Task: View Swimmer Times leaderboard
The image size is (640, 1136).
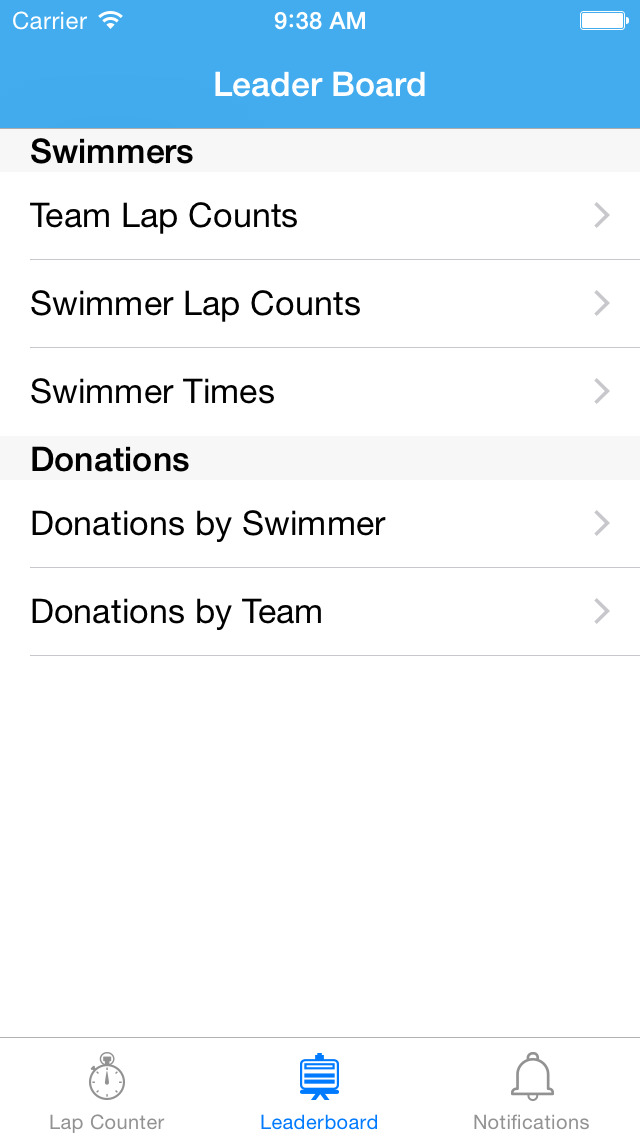Action: coord(320,392)
